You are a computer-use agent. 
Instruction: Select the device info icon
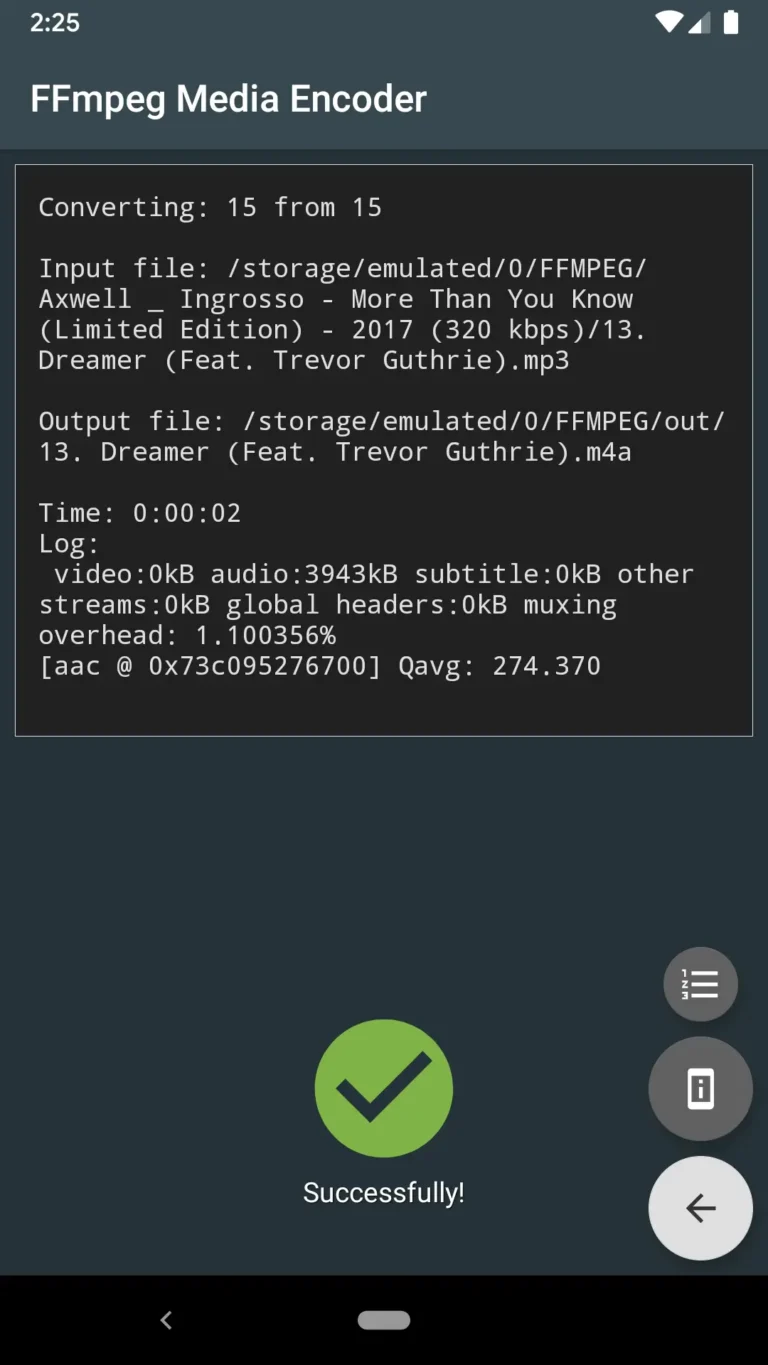700,1089
